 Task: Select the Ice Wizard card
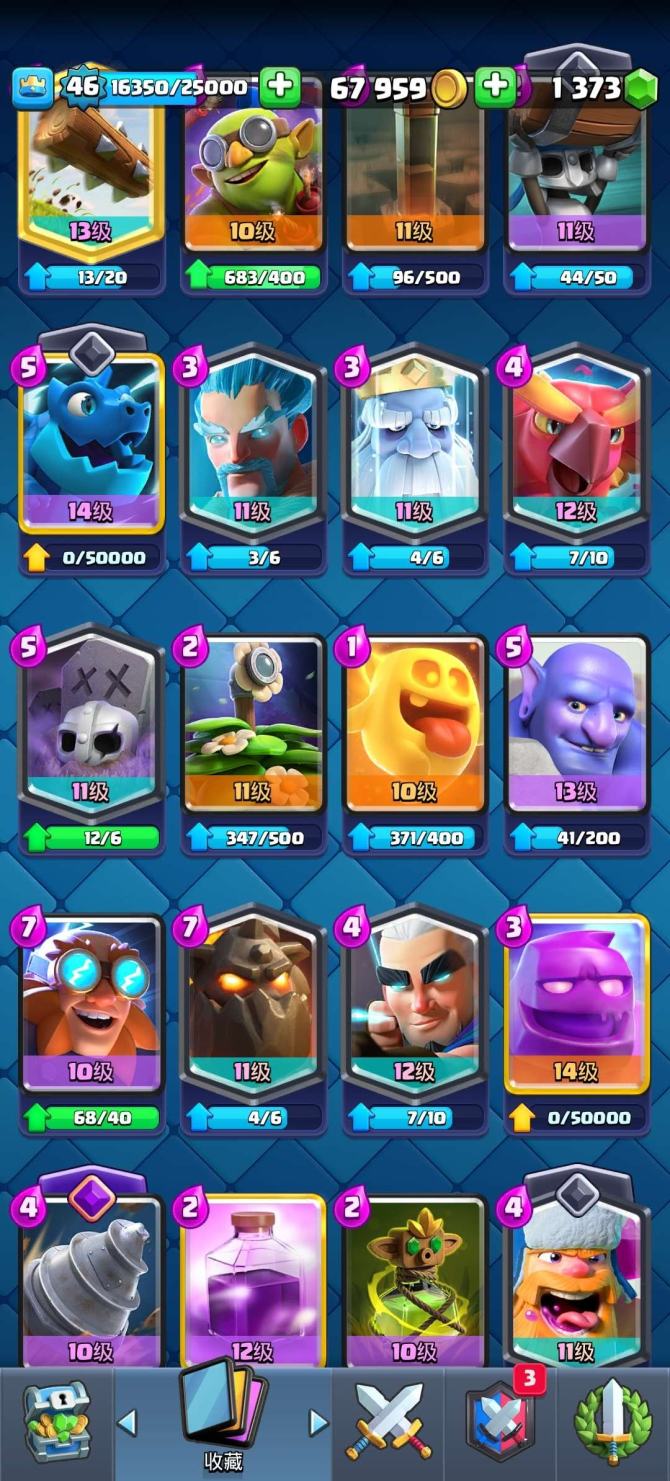pyautogui.click(x=253, y=441)
